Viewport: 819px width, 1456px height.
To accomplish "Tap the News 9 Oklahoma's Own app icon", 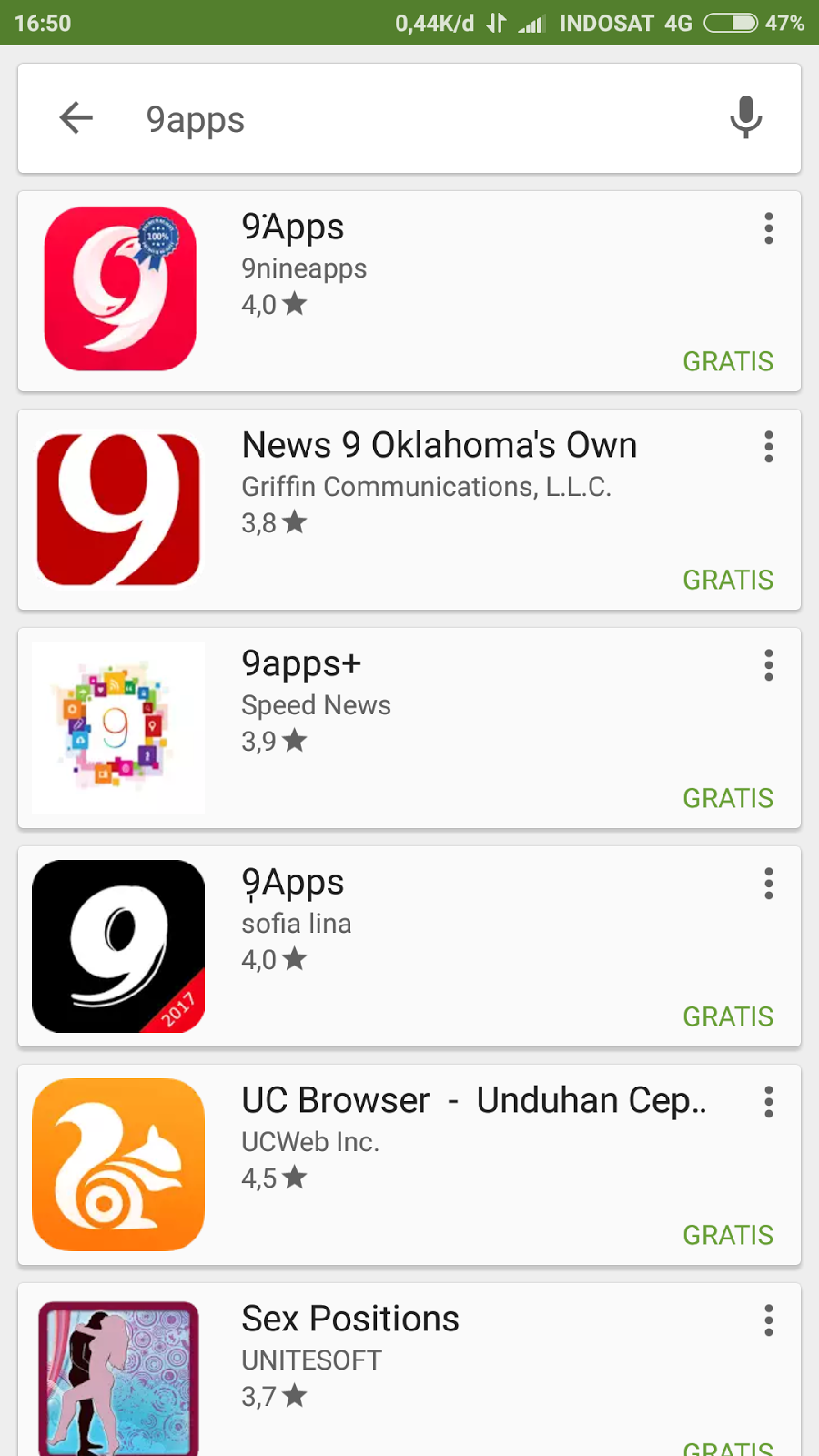I will pos(117,508).
